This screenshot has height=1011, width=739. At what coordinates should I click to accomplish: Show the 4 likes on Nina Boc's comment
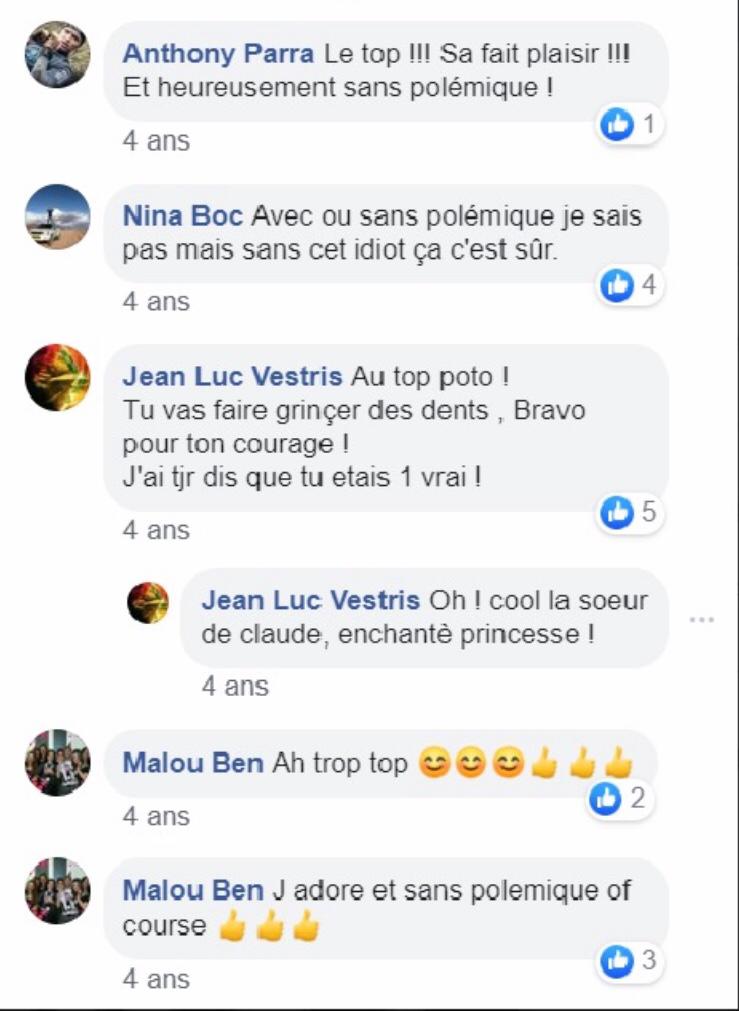[631, 286]
